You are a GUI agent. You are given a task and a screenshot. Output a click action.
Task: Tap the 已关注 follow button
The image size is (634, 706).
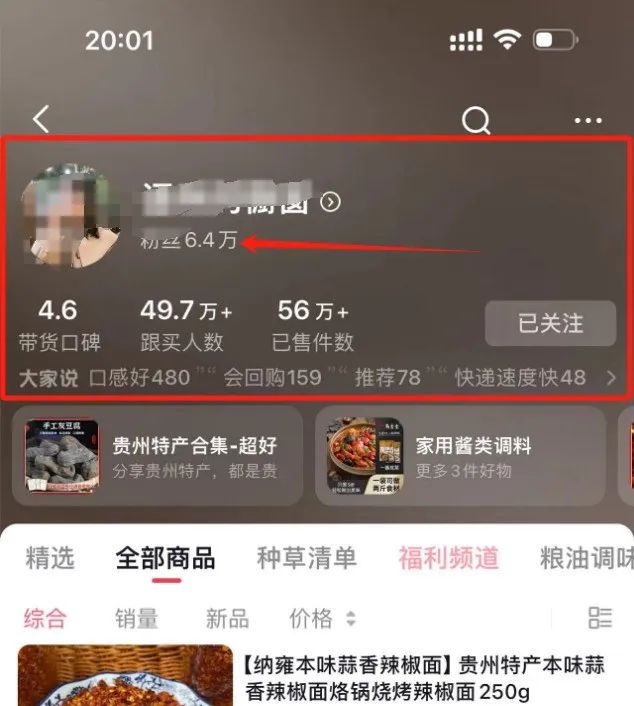(x=550, y=323)
